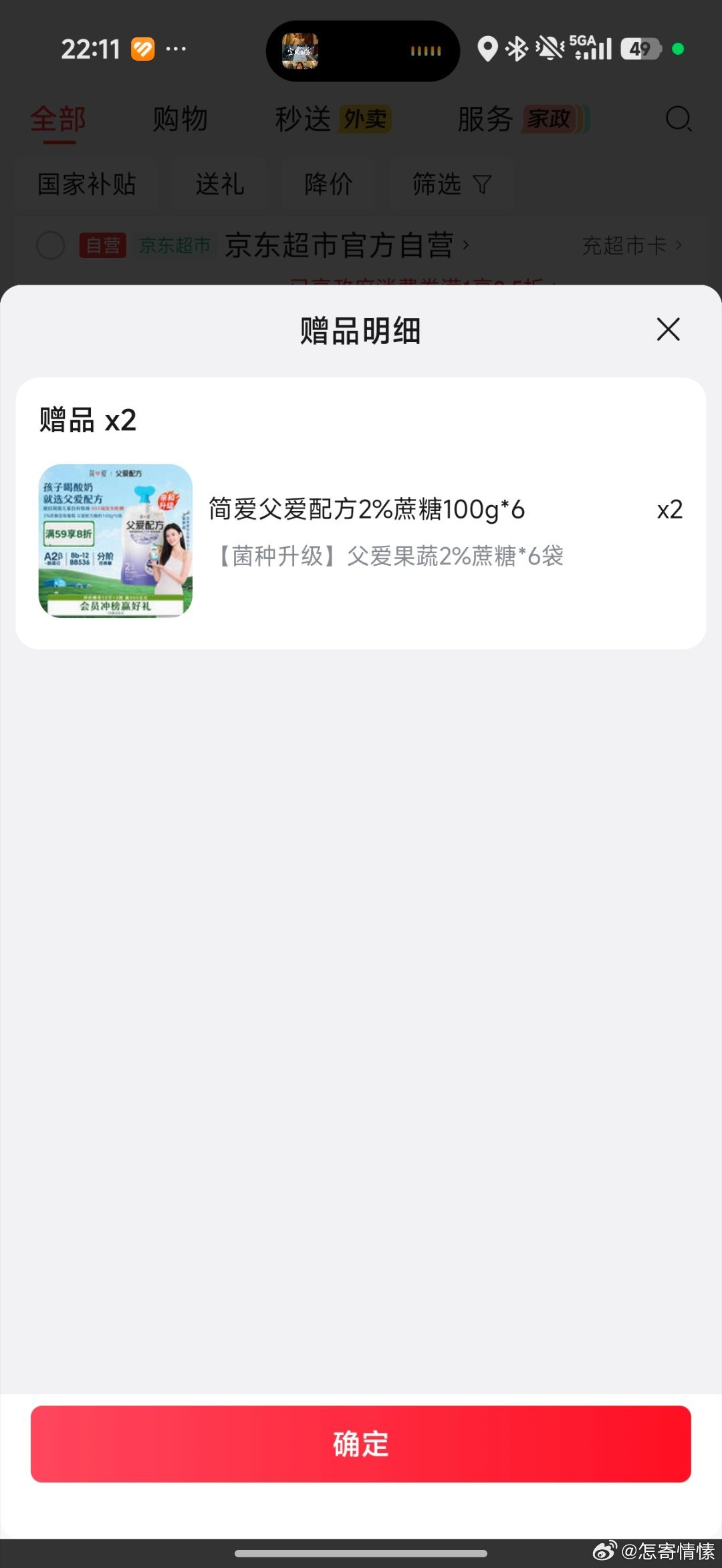This screenshot has width=722, height=1568.
Task: Close the 赠品明细 gift details sheet
Action: coord(668,329)
